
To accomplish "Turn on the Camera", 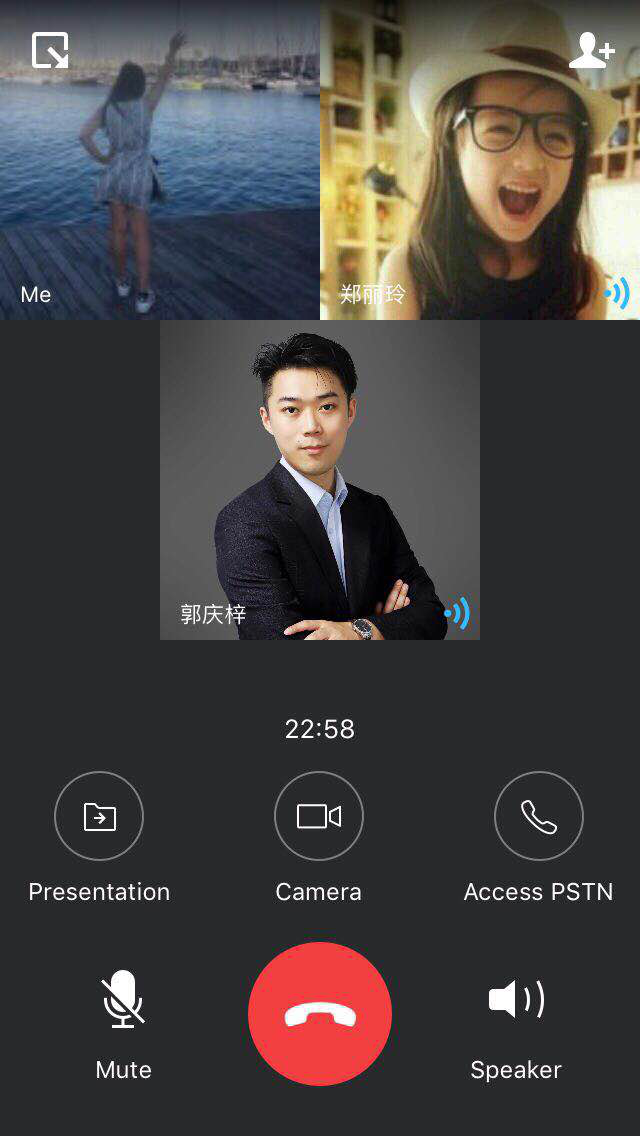I will [319, 816].
